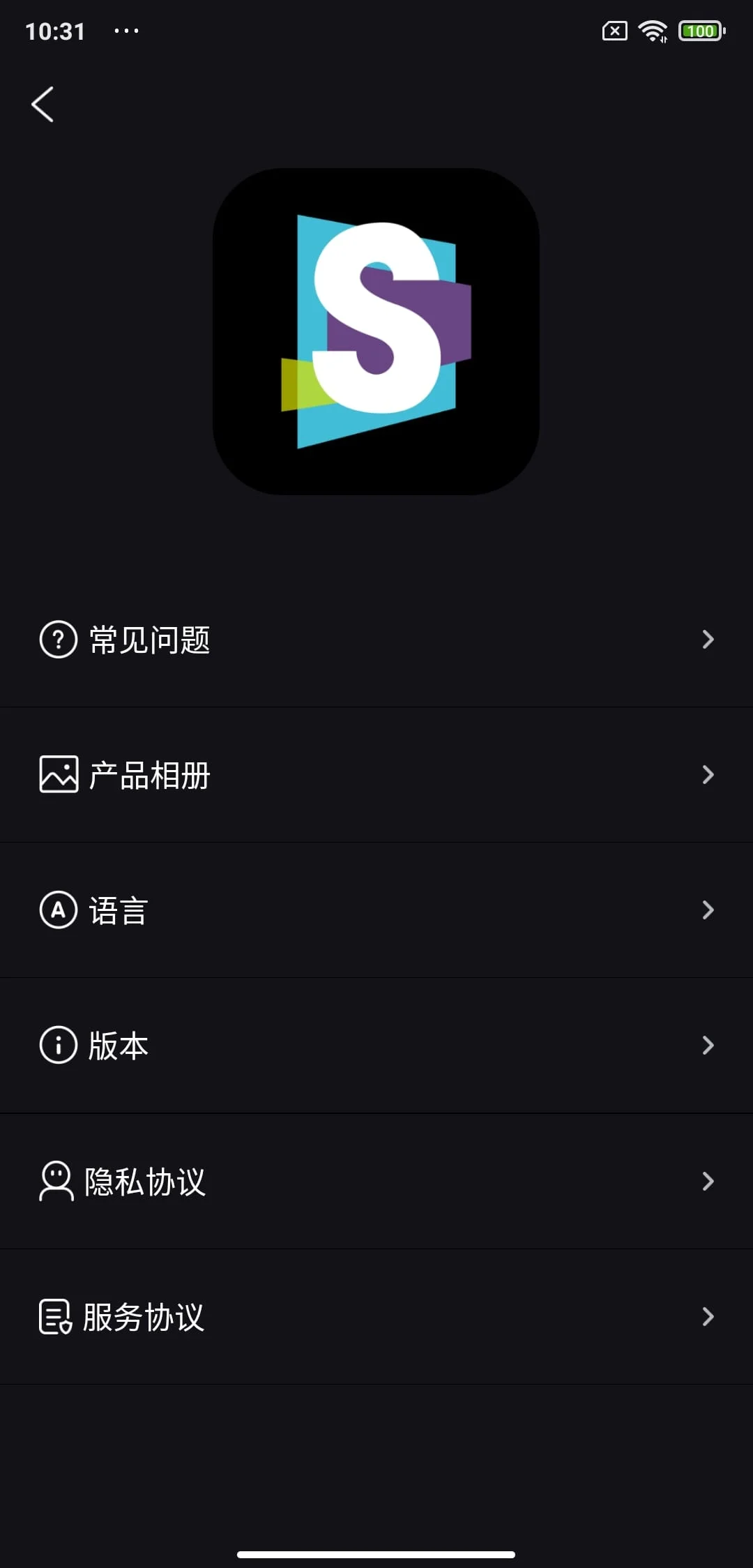Tap the info icon next to 版本
The width and height of the screenshot is (753, 1568).
57,1044
